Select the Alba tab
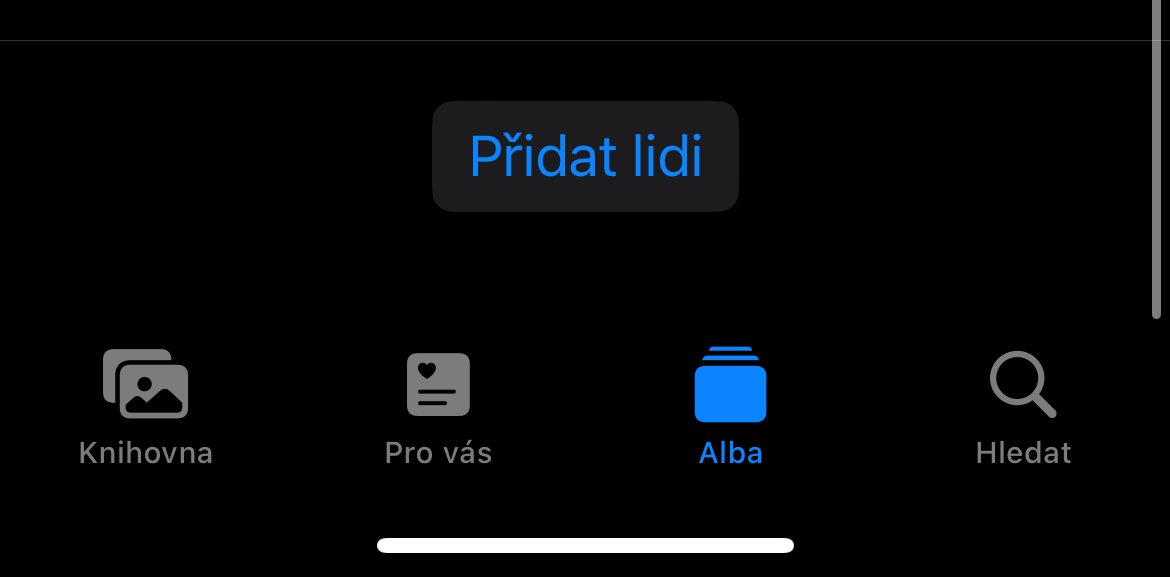 730,407
